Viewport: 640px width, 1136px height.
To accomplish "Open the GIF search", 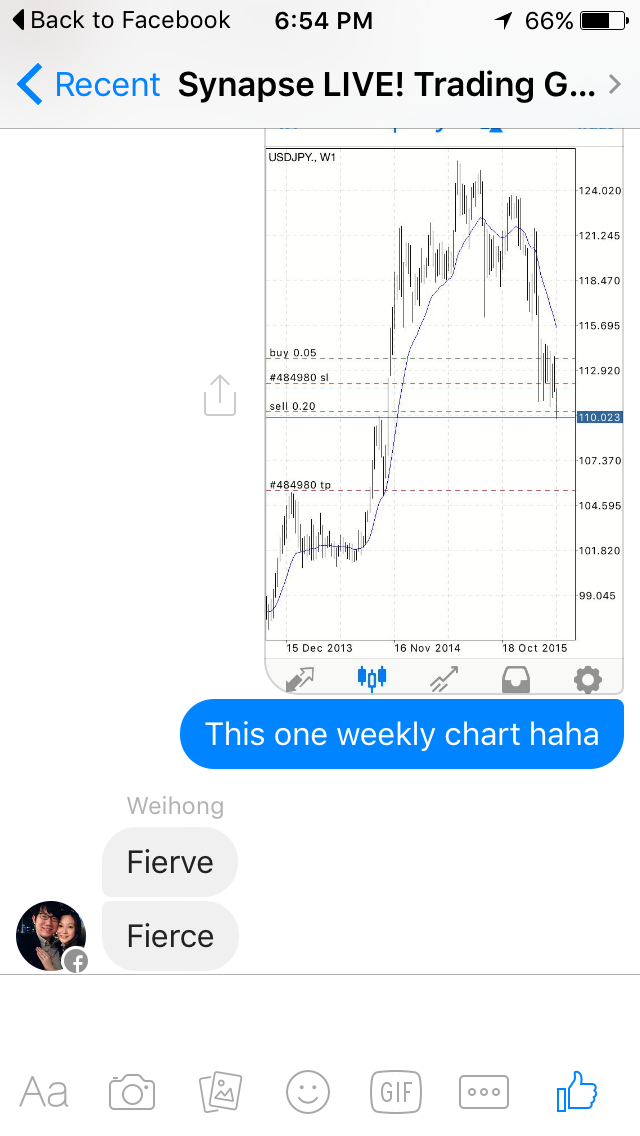I will (396, 1091).
